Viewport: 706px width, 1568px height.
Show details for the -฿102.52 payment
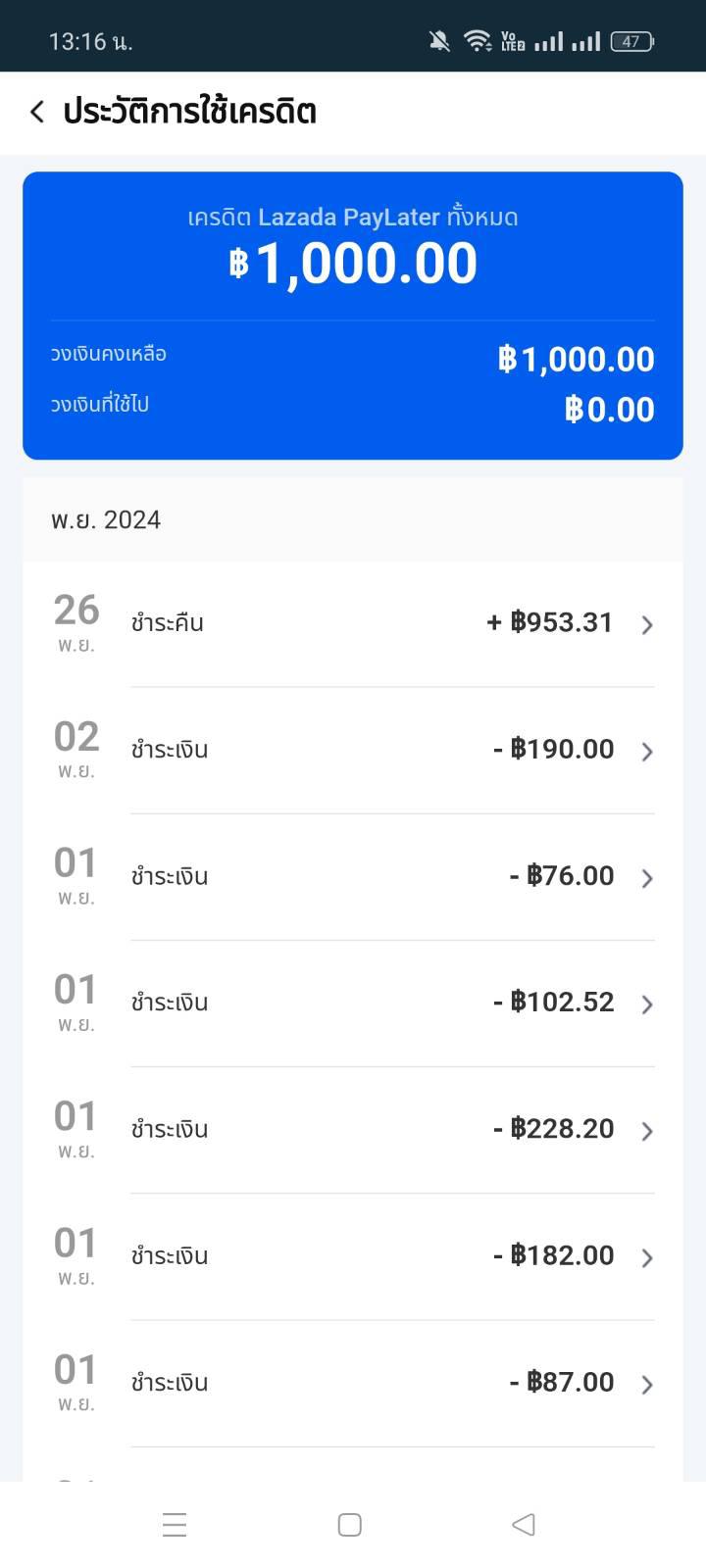click(353, 1004)
